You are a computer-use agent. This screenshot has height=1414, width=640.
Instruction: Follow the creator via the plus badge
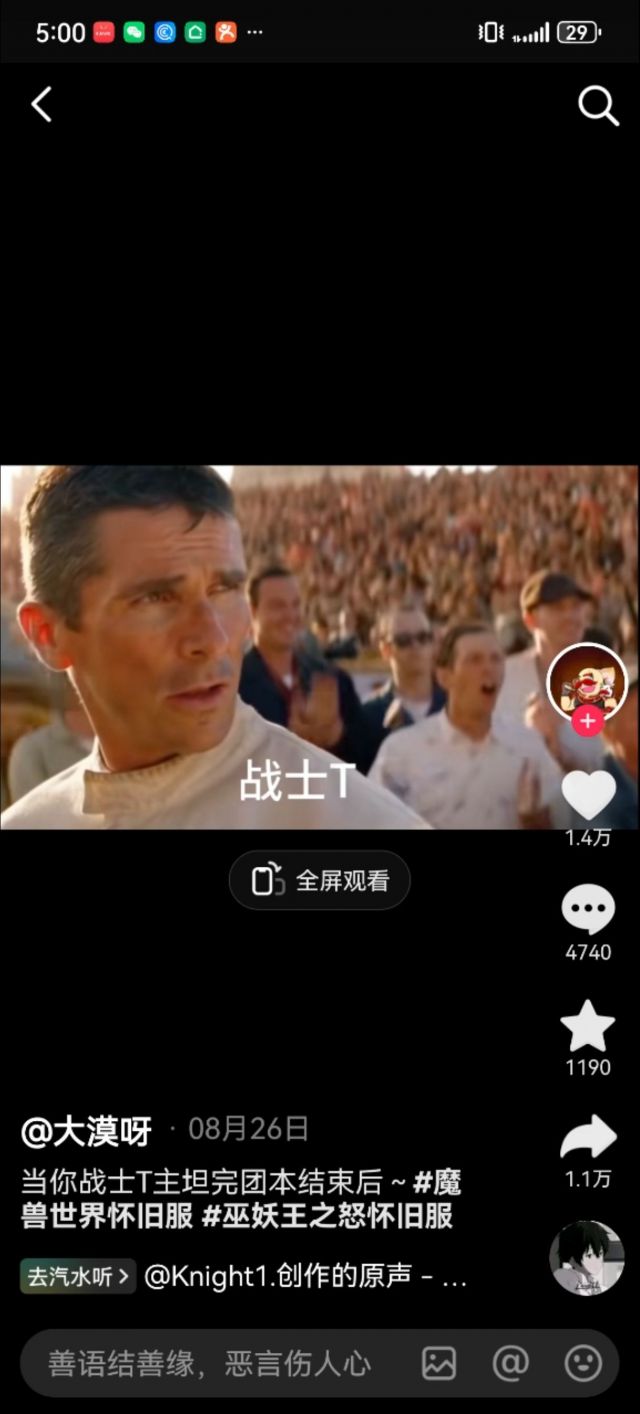click(x=588, y=720)
